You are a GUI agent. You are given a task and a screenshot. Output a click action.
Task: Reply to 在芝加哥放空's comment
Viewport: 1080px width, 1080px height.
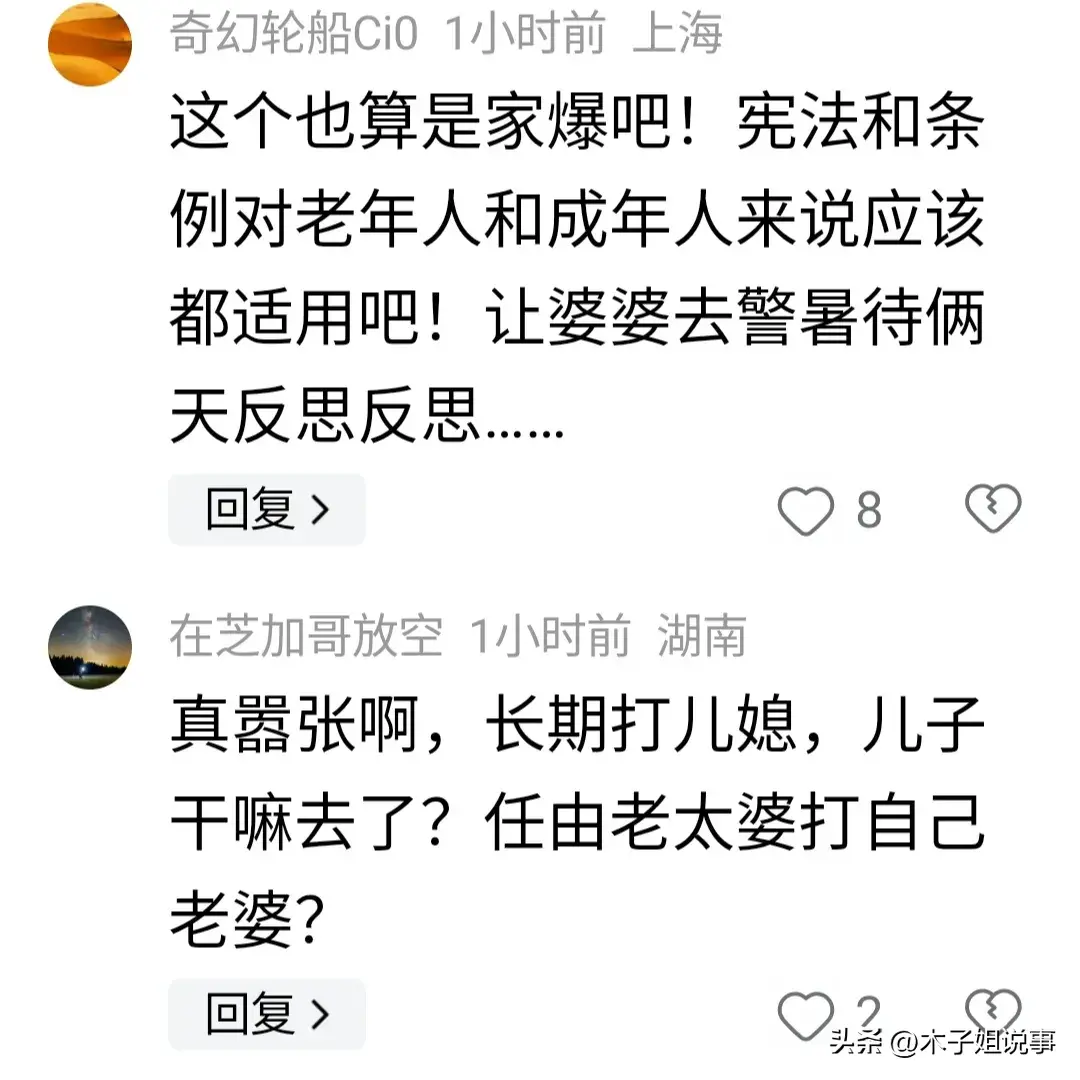click(266, 1014)
